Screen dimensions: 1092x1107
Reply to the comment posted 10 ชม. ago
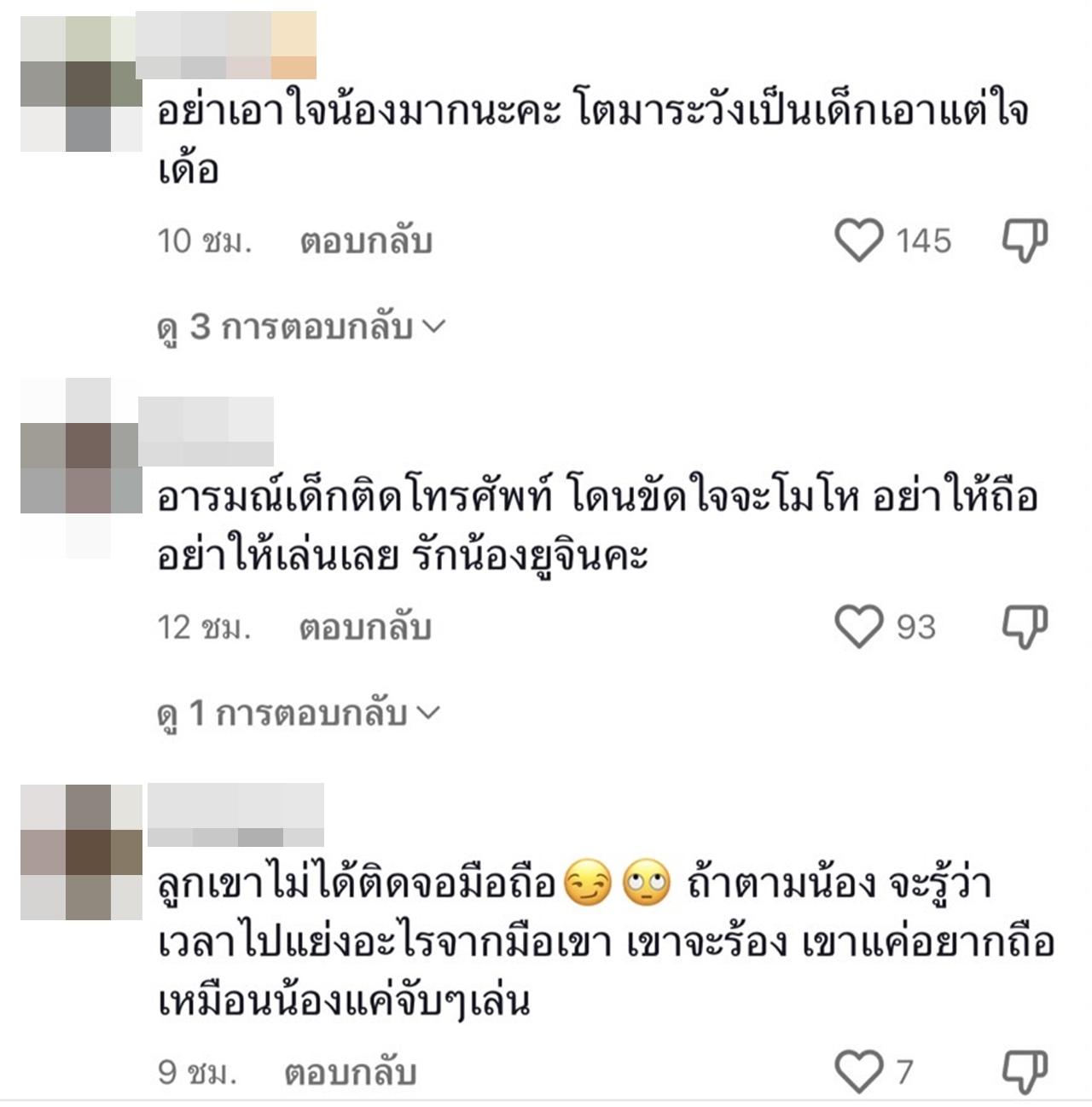(366, 241)
